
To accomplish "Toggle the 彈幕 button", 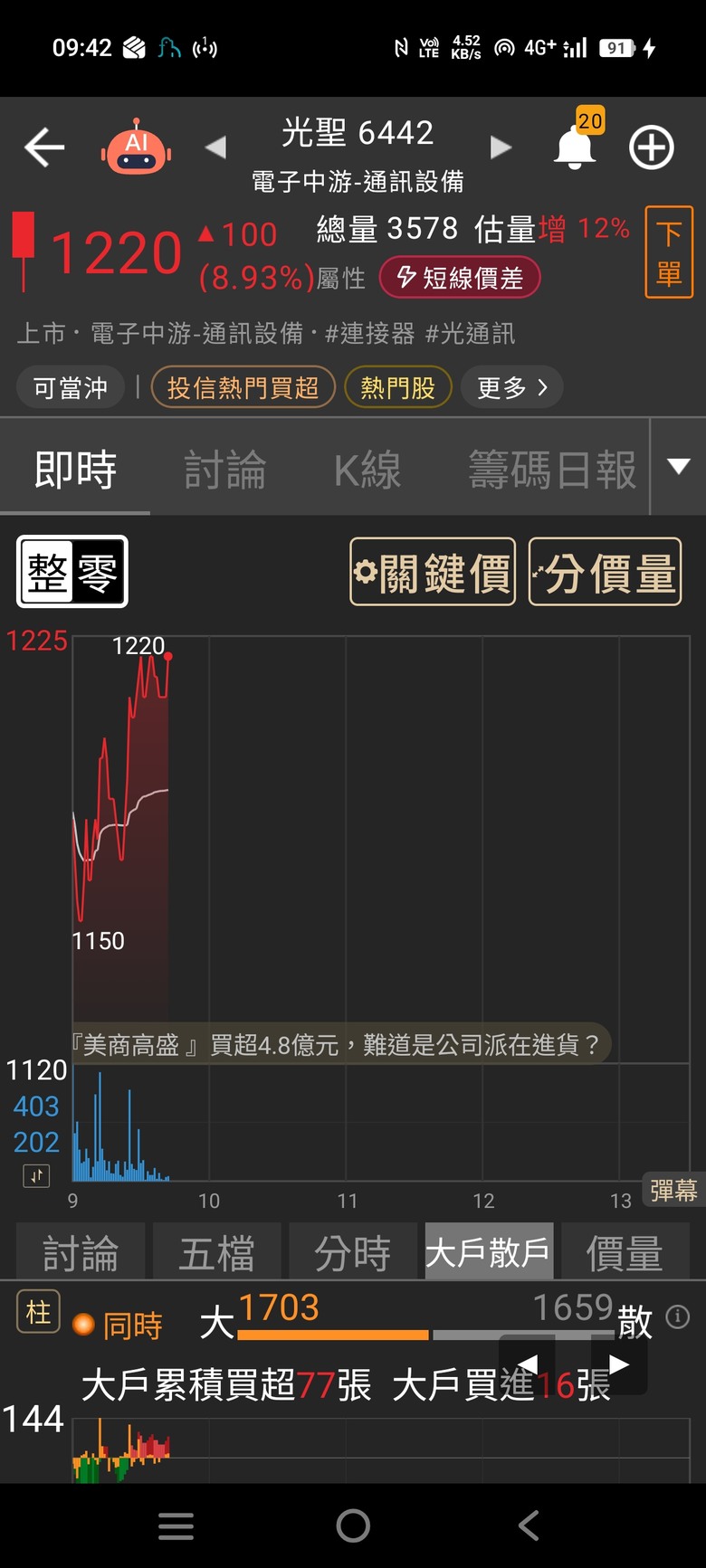I will (674, 1190).
